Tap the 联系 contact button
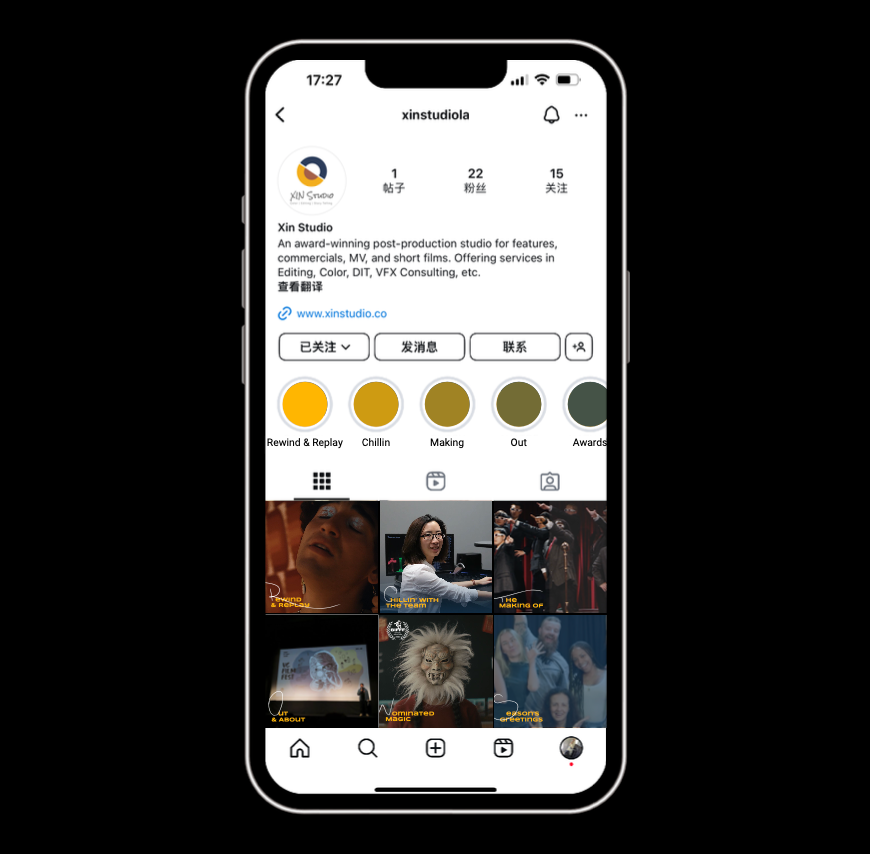The height and width of the screenshot is (854, 870). pyautogui.click(x=514, y=347)
